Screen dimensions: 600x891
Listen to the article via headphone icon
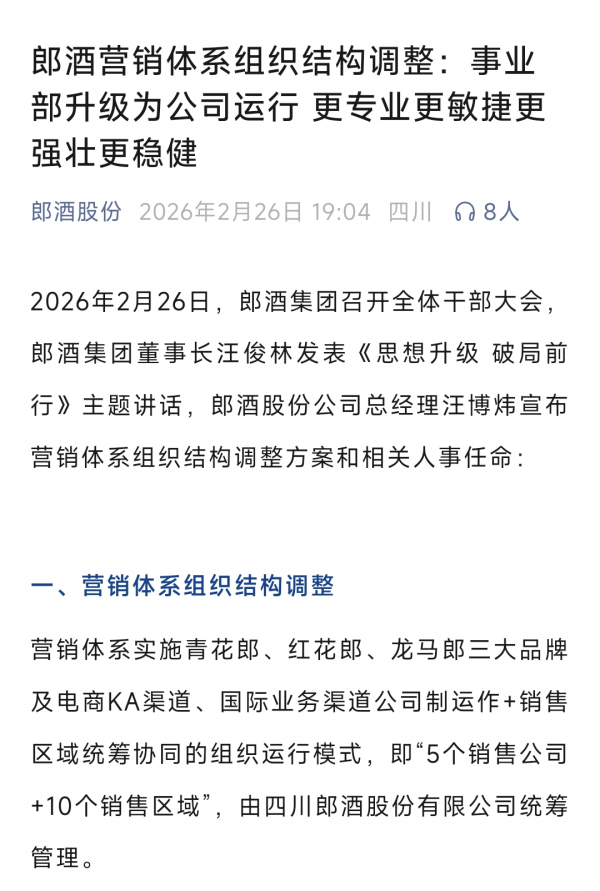[465, 212]
